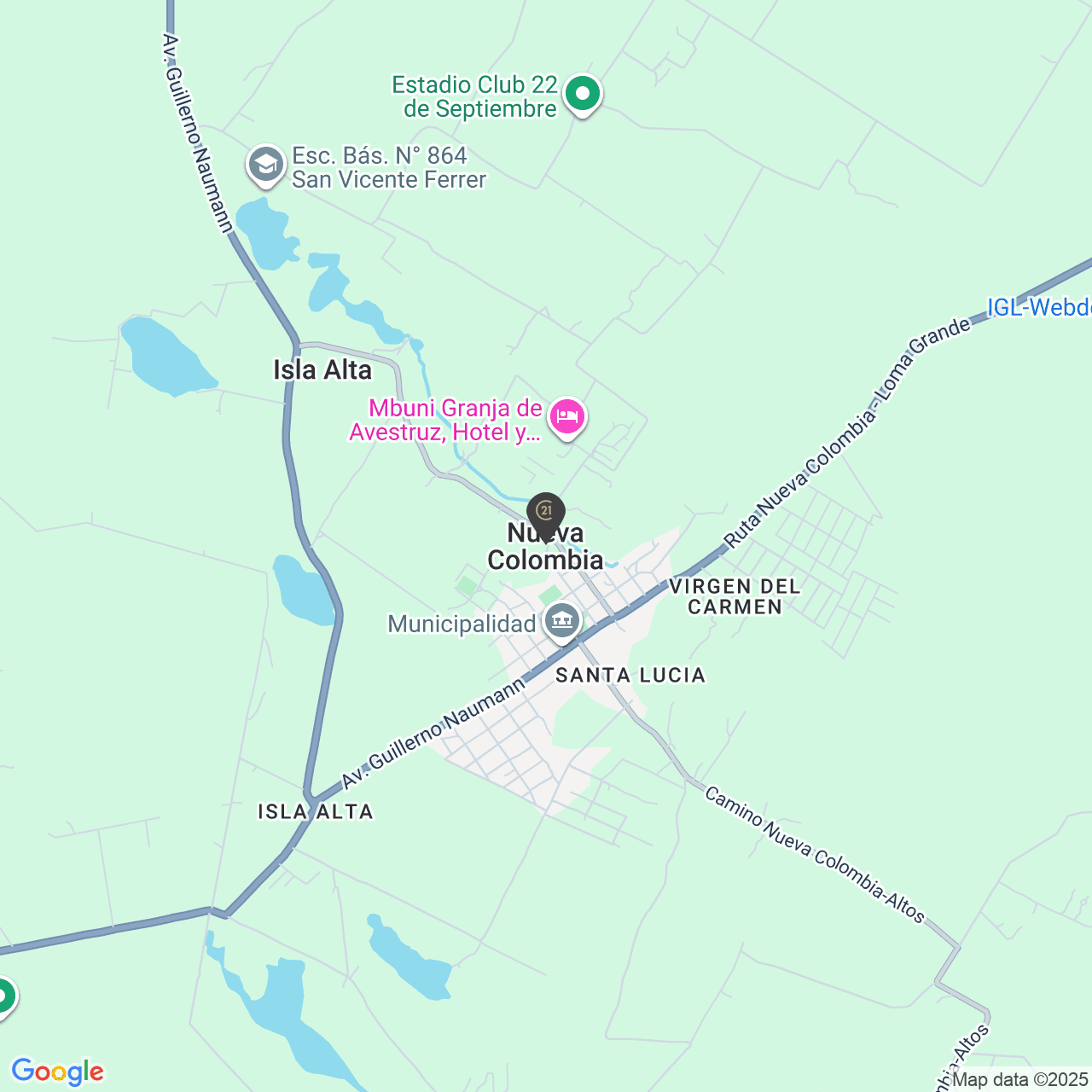
Task: Select the dark pin at Nueva Colombia
Action: 545,514
